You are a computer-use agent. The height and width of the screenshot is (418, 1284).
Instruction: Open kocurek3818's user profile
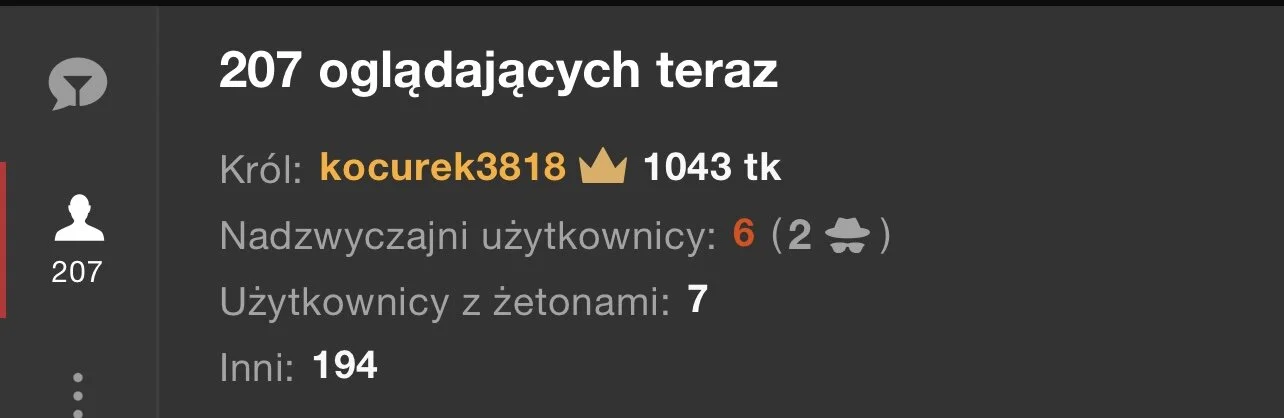tap(443, 168)
